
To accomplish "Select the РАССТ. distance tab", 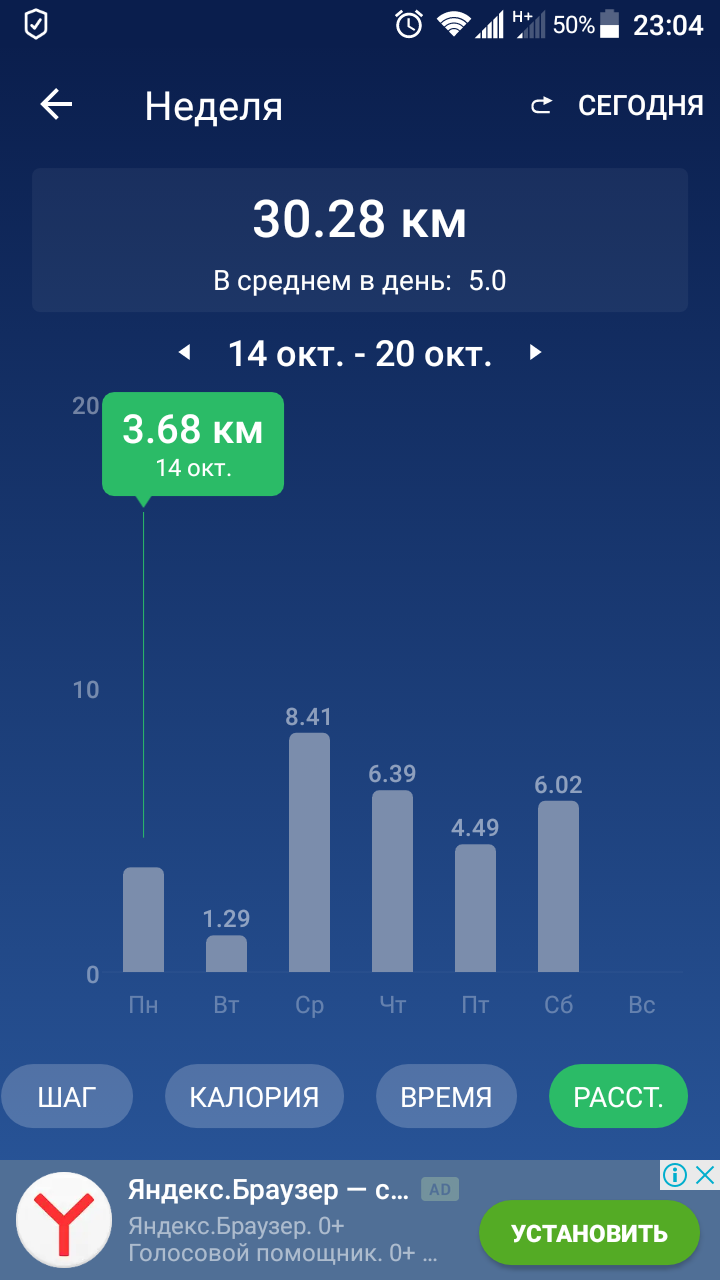I will [618, 1097].
